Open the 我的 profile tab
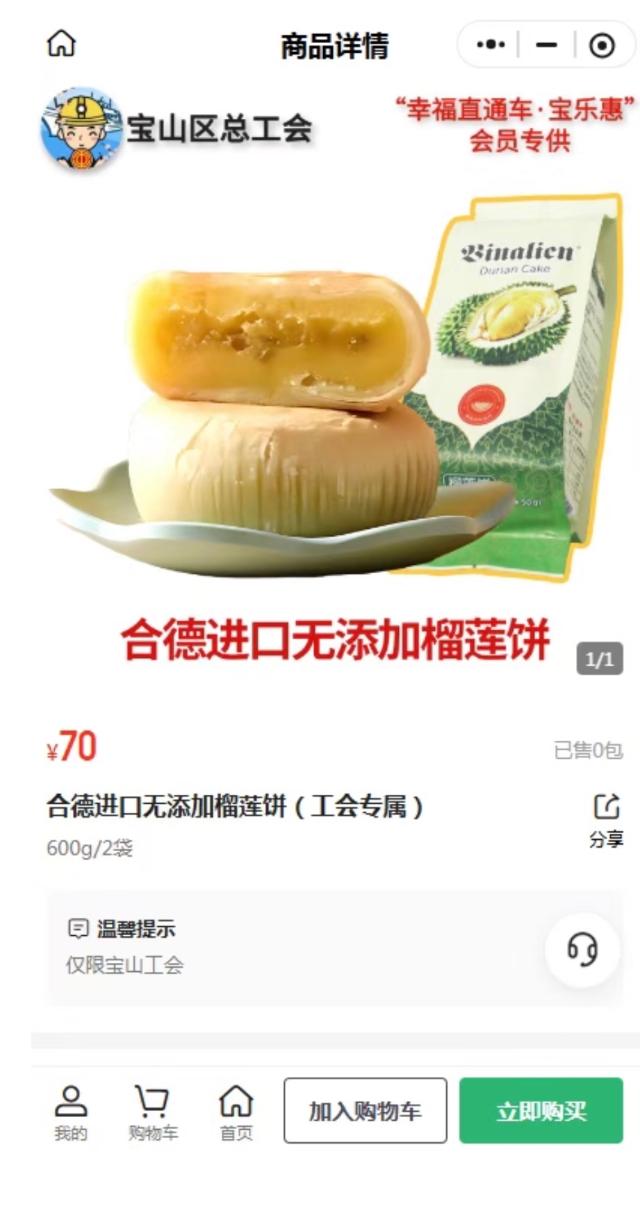The width and height of the screenshot is (640, 1220). click(x=70, y=1112)
